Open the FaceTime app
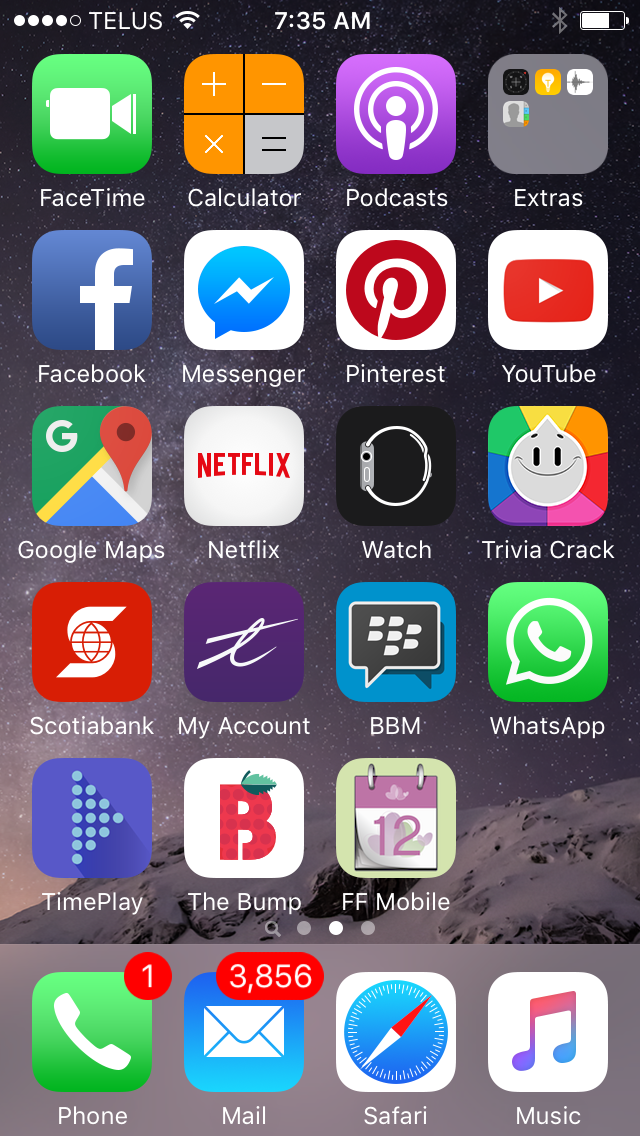Viewport: 640px width, 1136px height. pyautogui.click(x=92, y=114)
